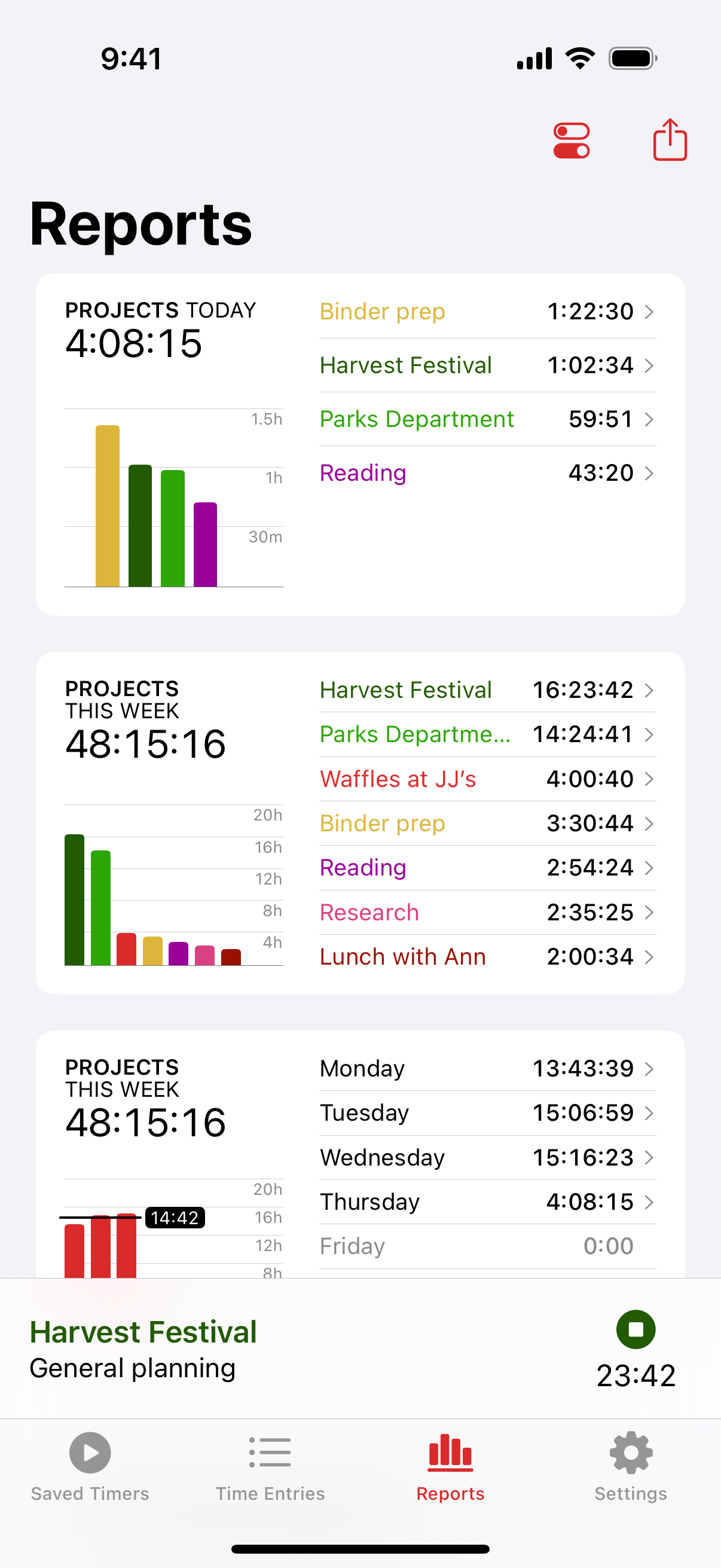Select the Reports tab

click(450, 1468)
